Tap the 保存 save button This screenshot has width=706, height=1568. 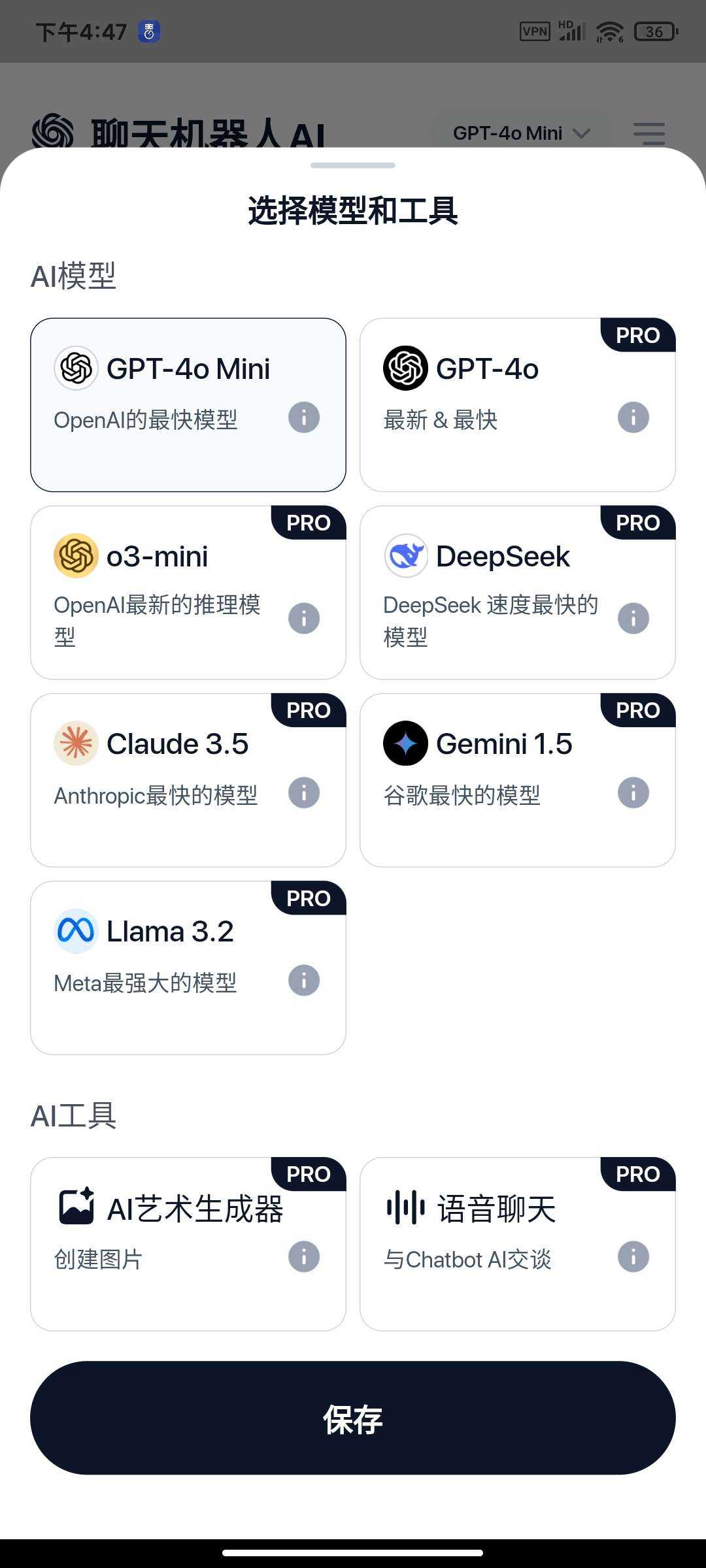click(x=353, y=1418)
